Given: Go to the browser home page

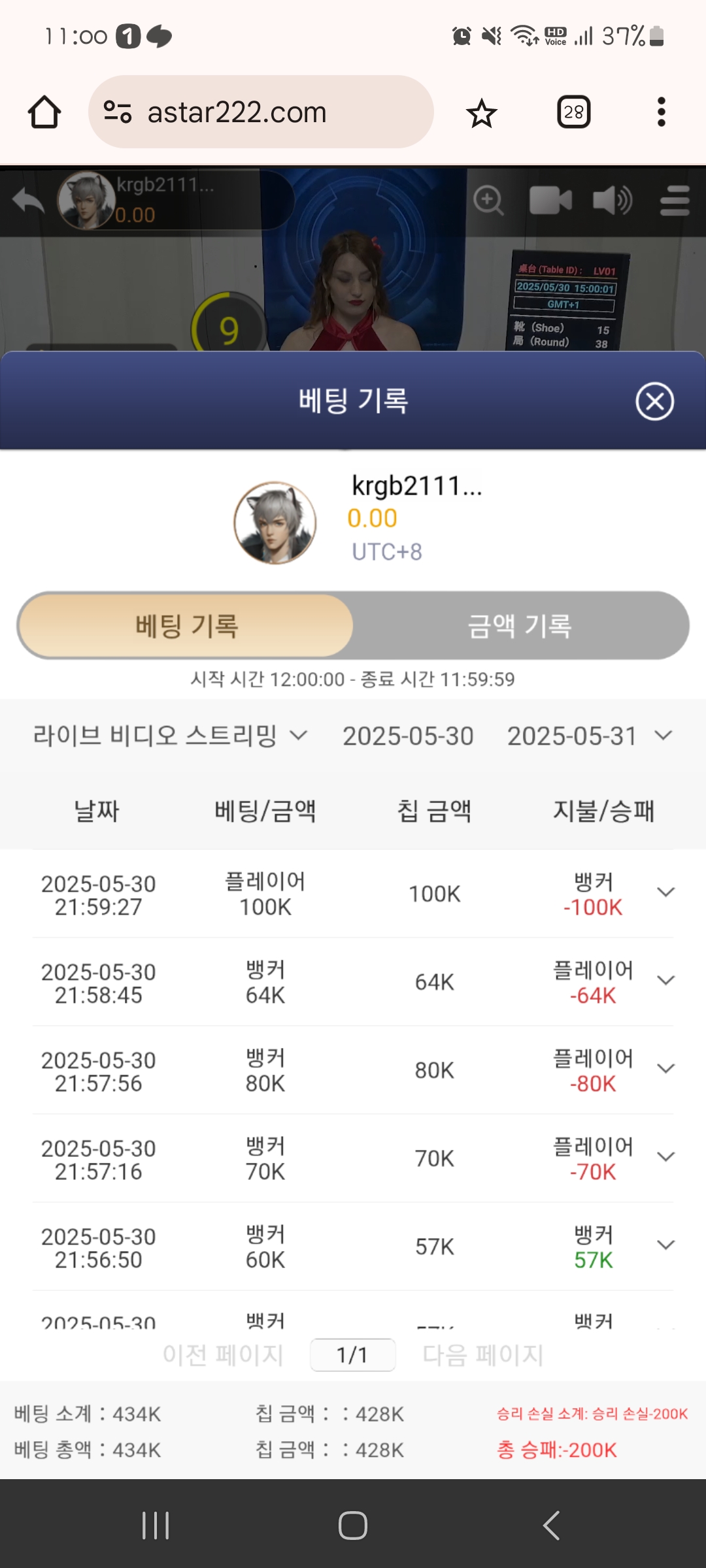Looking at the screenshot, I should click(44, 112).
